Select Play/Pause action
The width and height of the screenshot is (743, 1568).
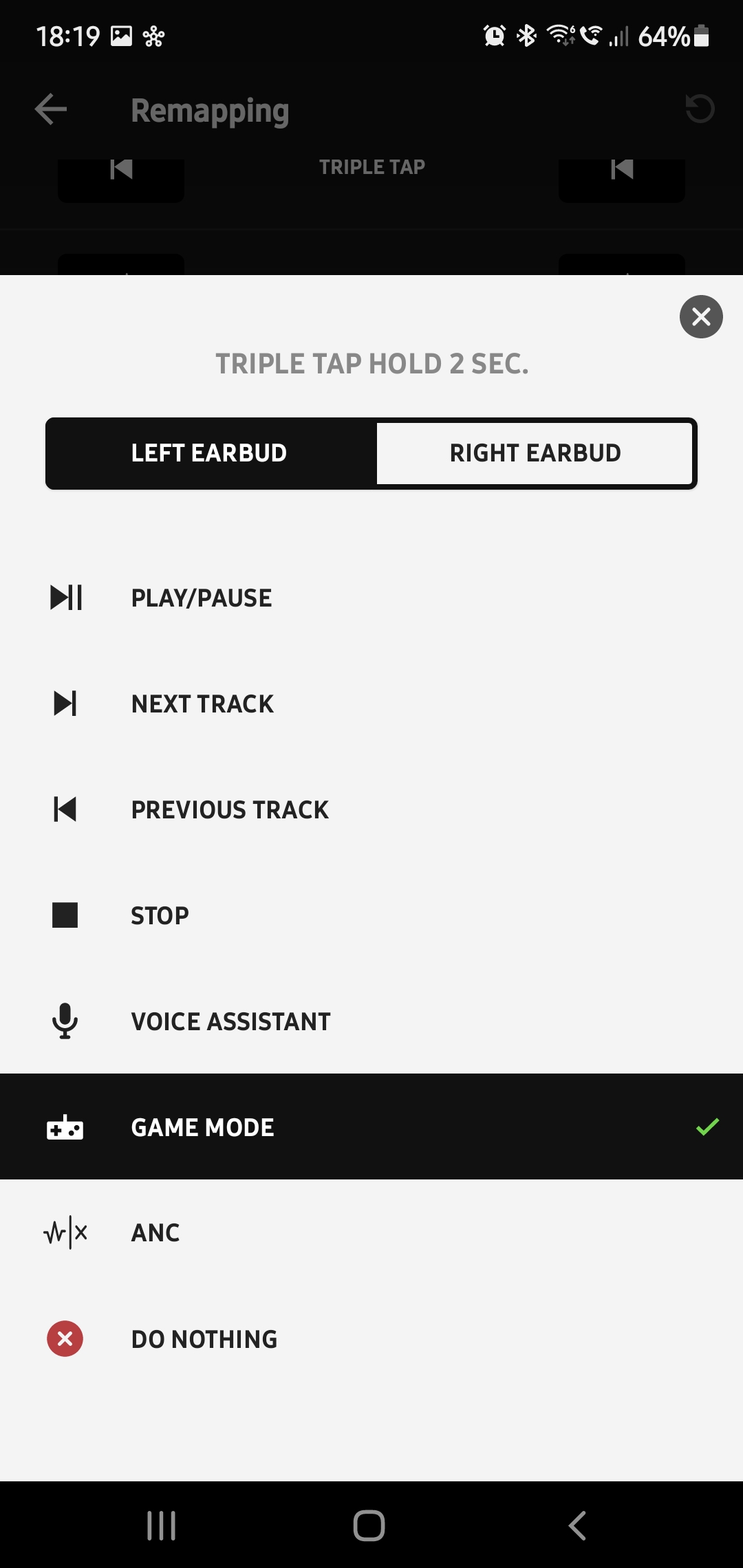pyautogui.click(x=371, y=598)
